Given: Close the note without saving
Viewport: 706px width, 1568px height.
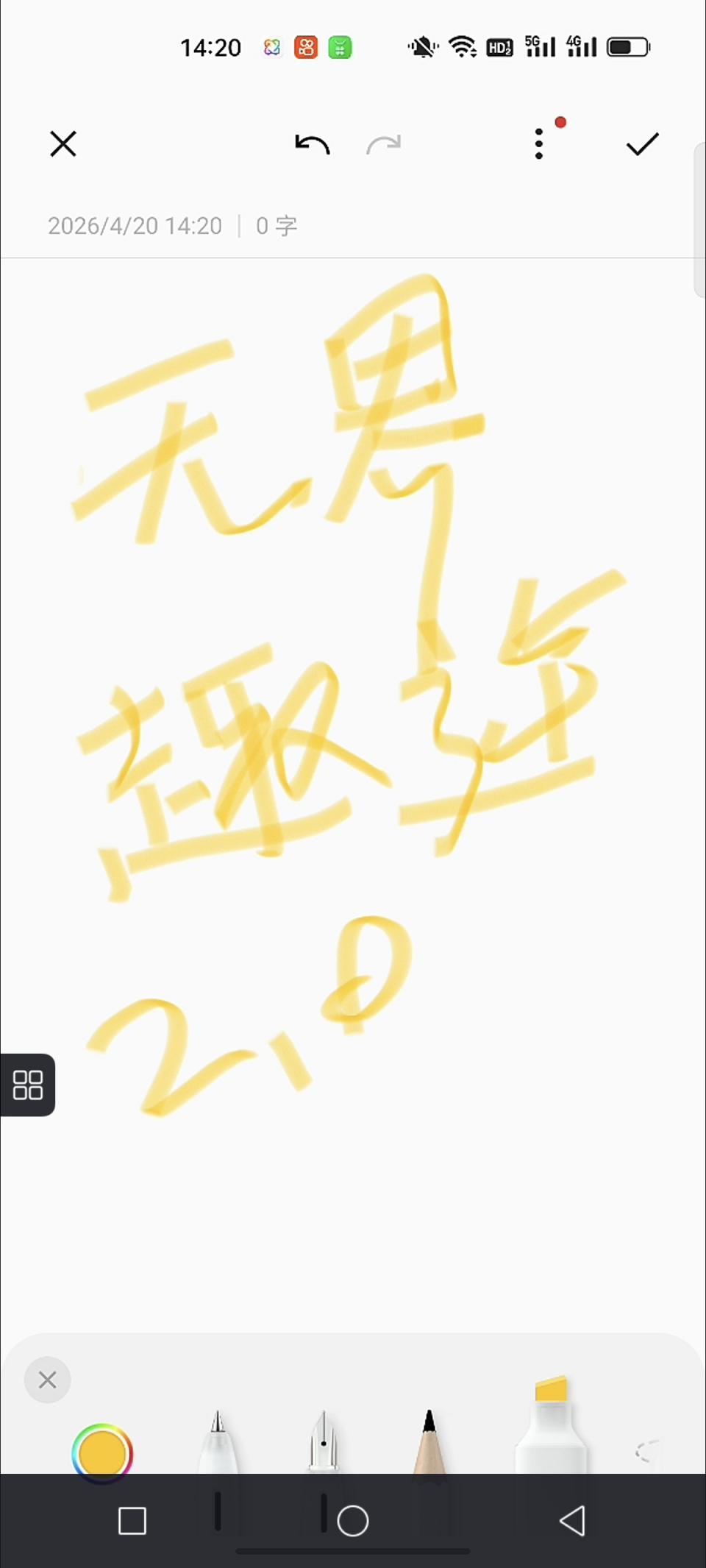Looking at the screenshot, I should click(63, 144).
